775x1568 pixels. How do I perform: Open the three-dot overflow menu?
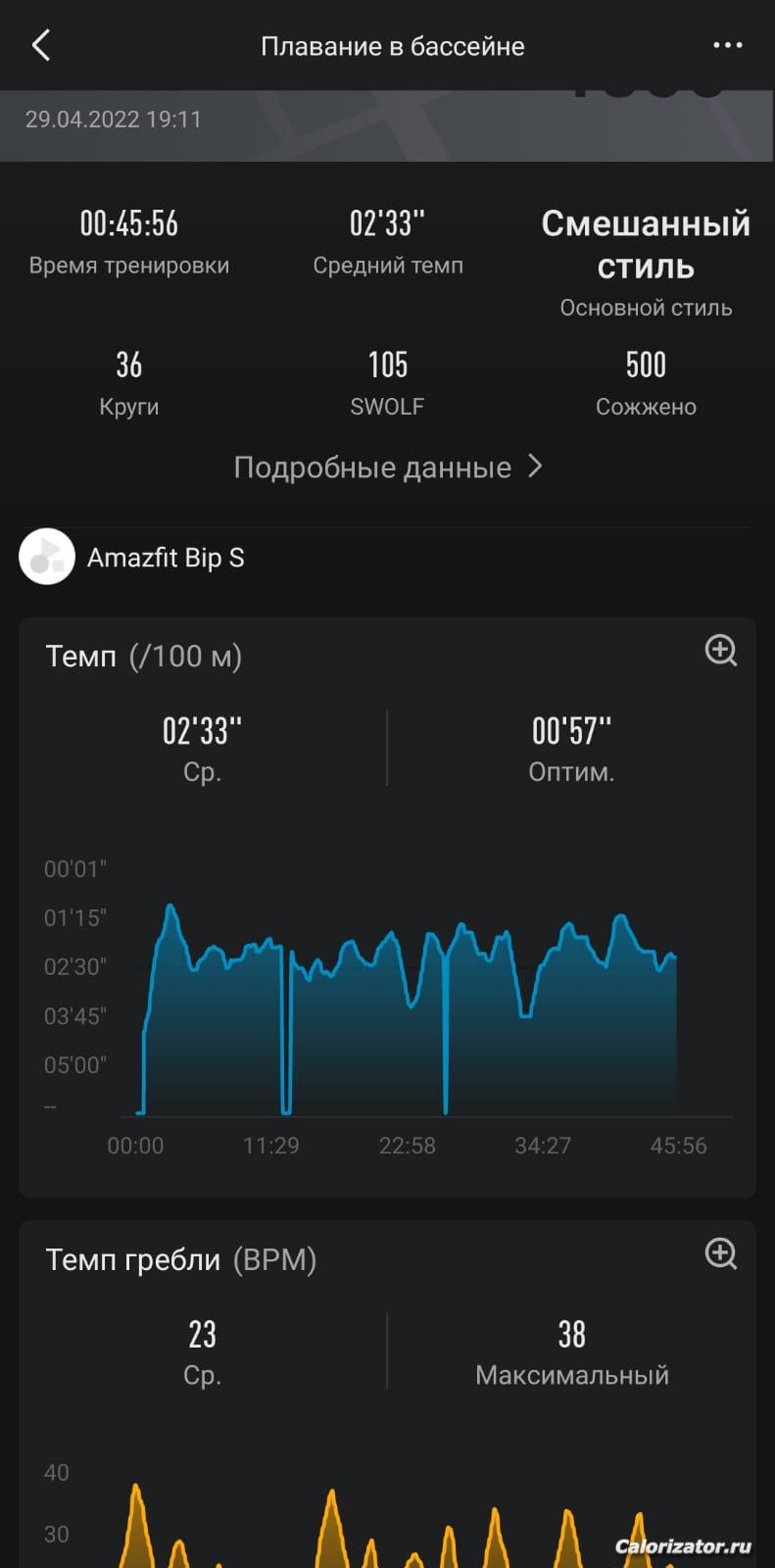point(727,45)
